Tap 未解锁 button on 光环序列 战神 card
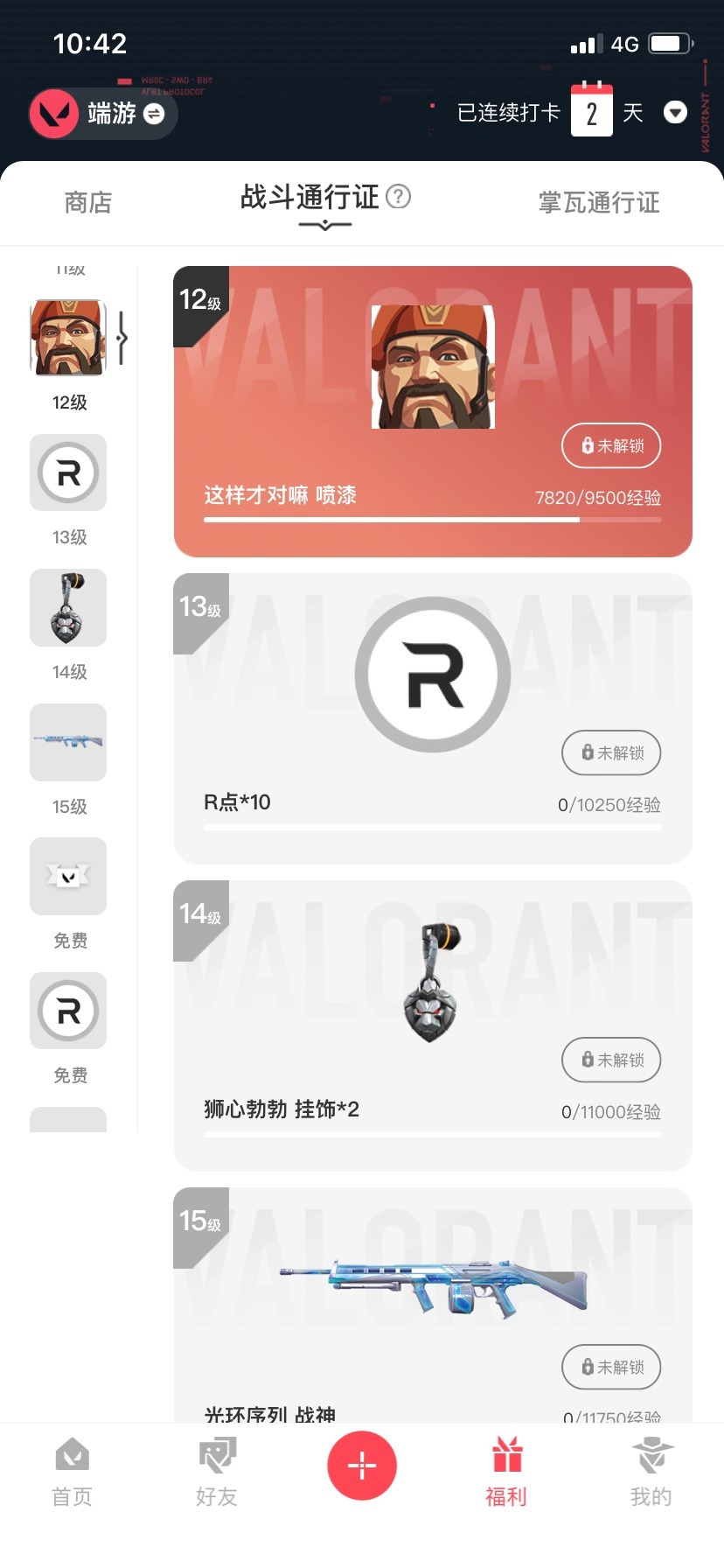 coord(611,1367)
